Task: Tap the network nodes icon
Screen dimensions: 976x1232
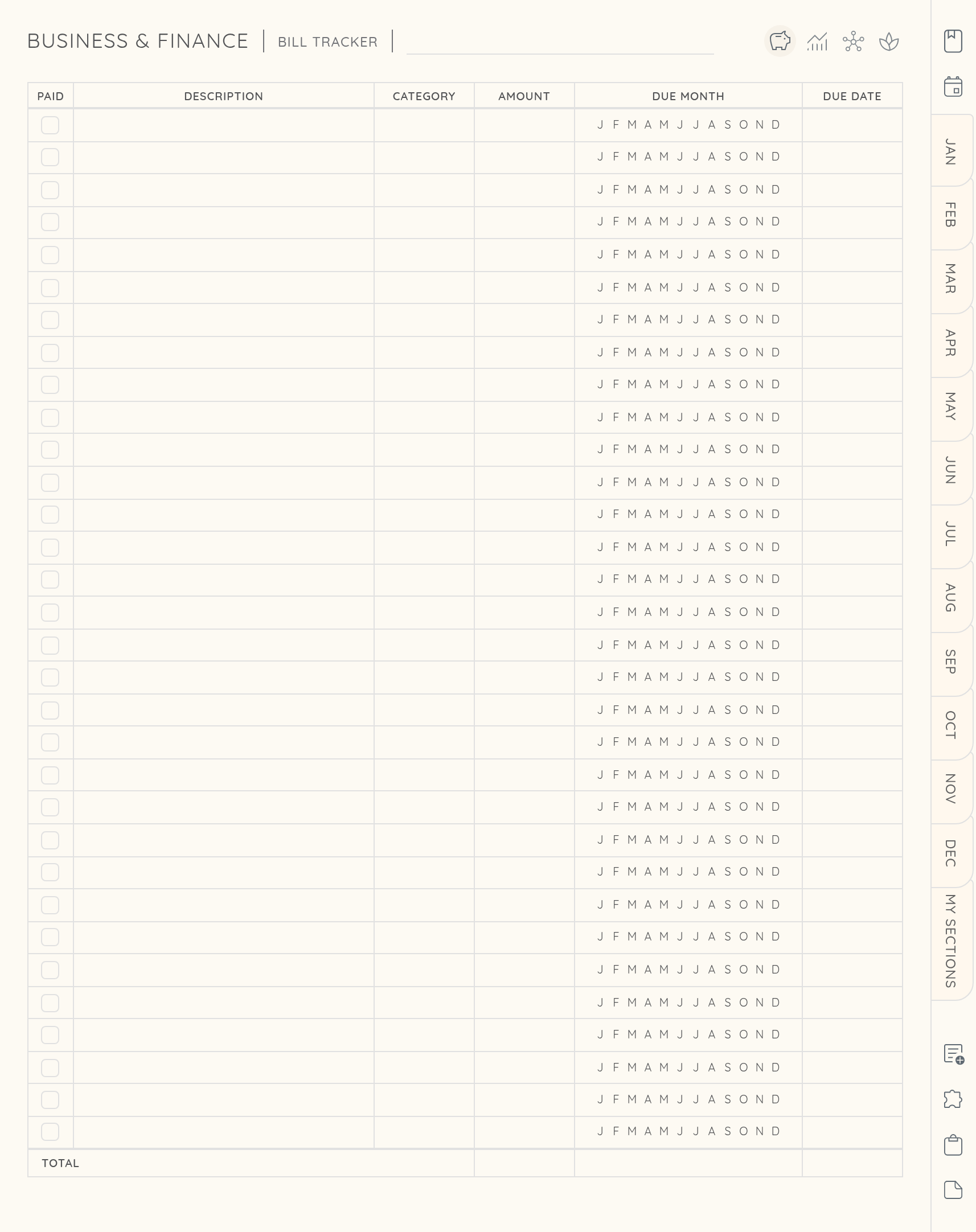Action: (853, 42)
